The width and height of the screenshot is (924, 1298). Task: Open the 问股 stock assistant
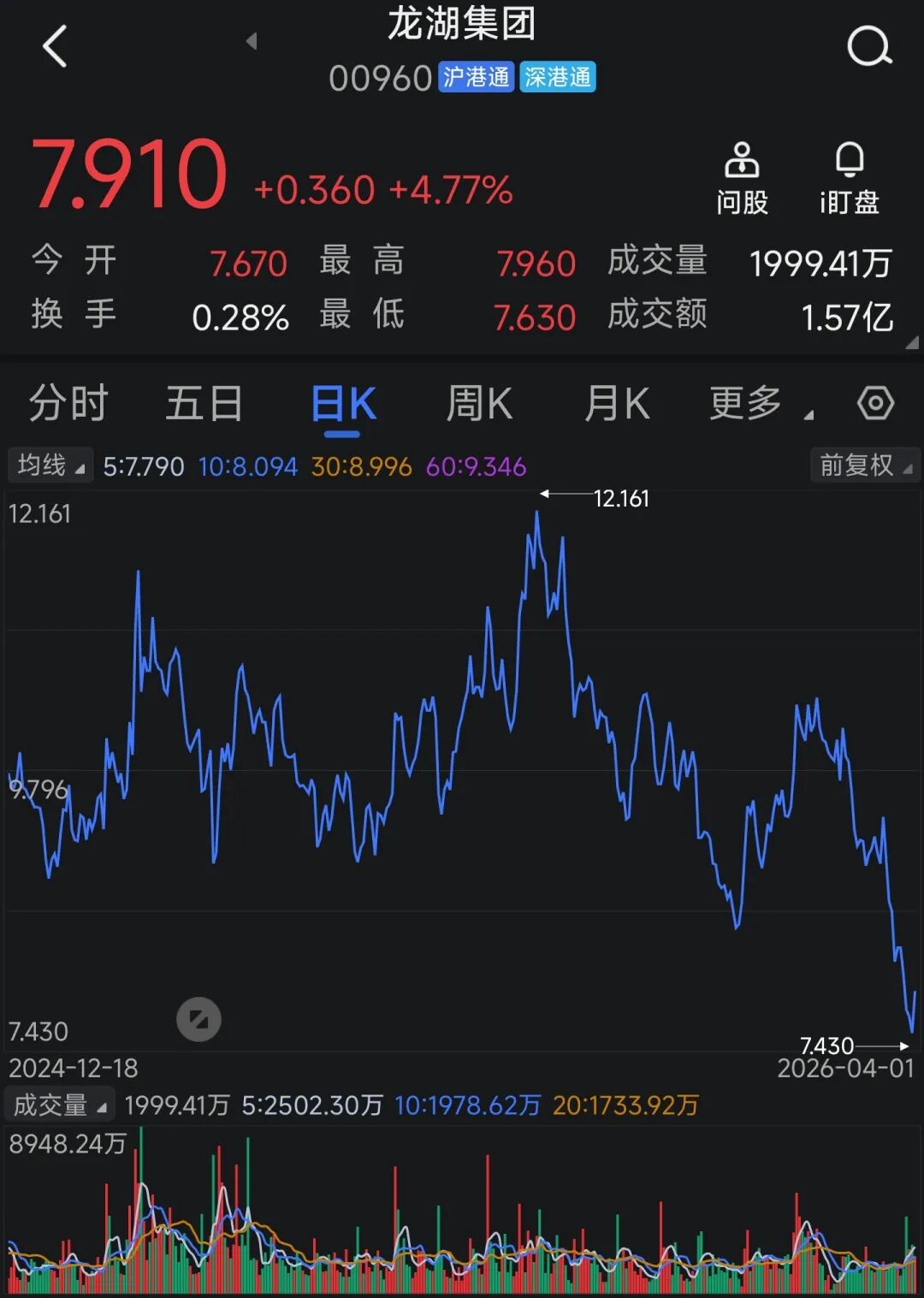[x=742, y=179]
